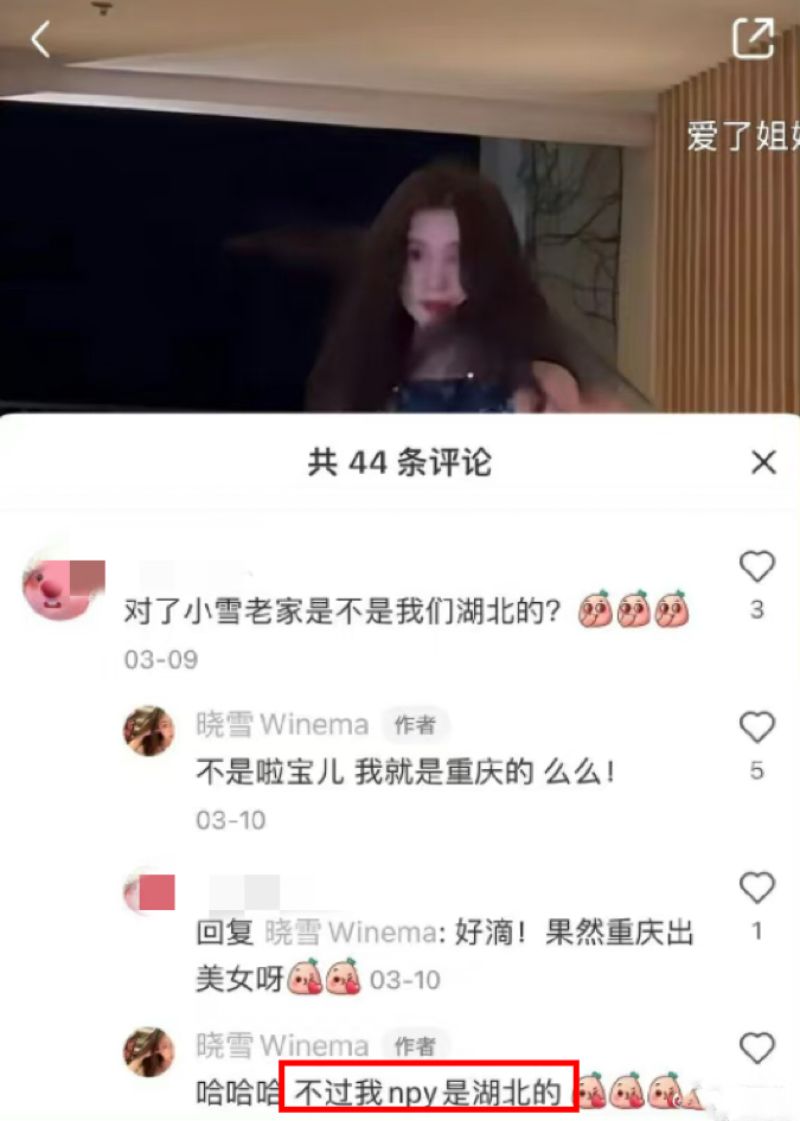Close the 44 comments panel
Screen dimensions: 800x1121
pyautogui.click(x=763, y=462)
